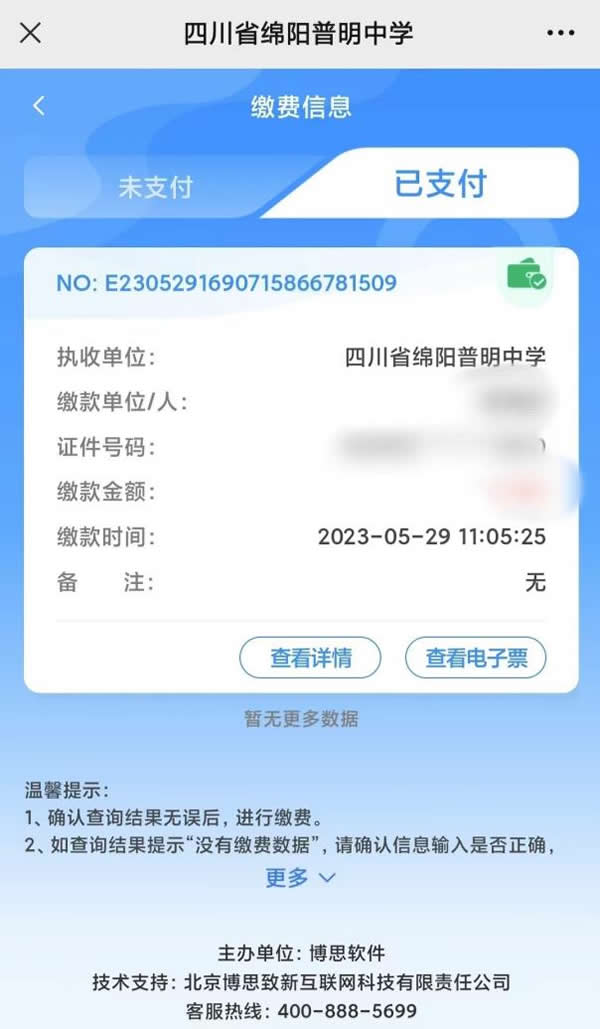Viewport: 600px width, 1029px height.
Task: Expand the 更多 tips section
Action: coord(300,877)
